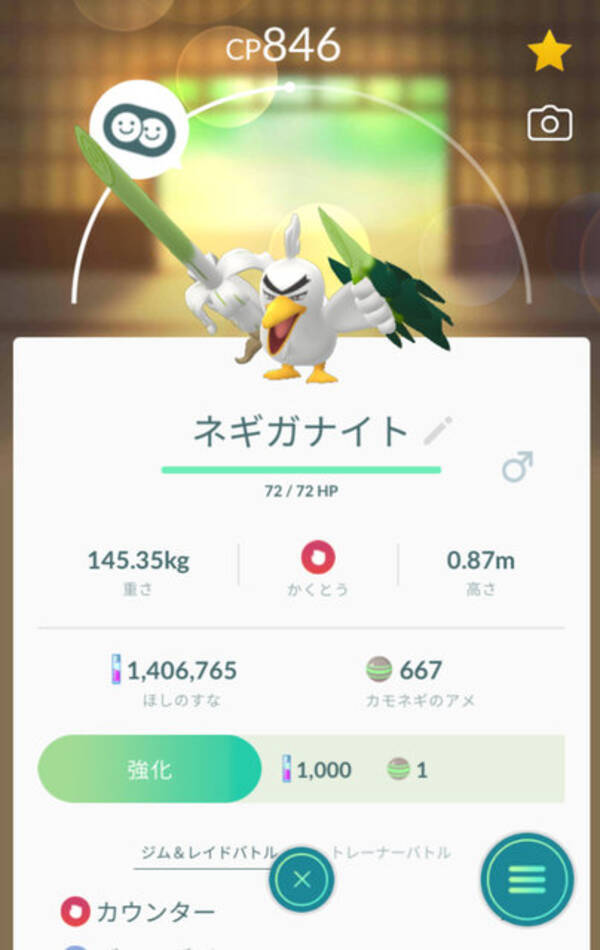
Task: Power up with the 強化 button
Action: pyautogui.click(x=150, y=769)
